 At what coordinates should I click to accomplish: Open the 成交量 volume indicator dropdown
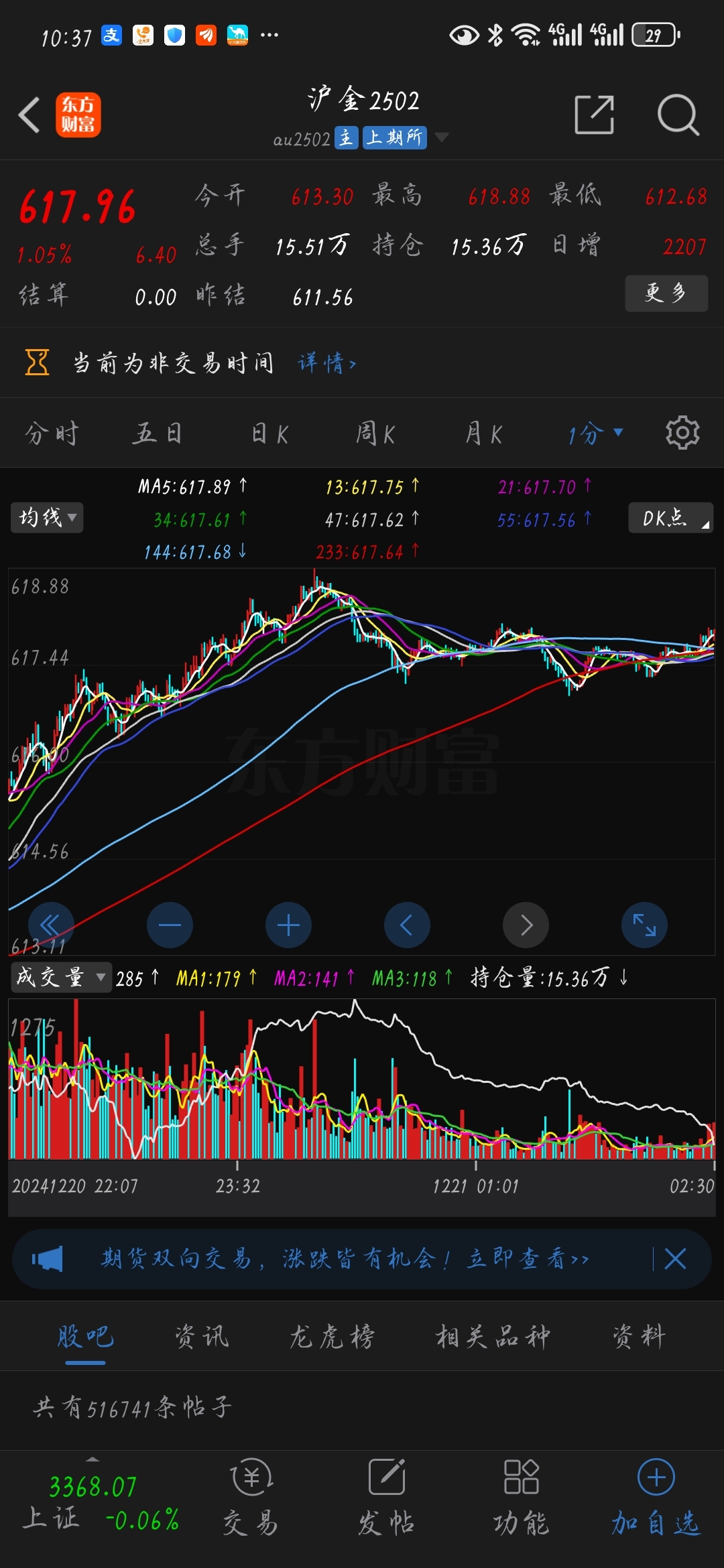pyautogui.click(x=59, y=978)
